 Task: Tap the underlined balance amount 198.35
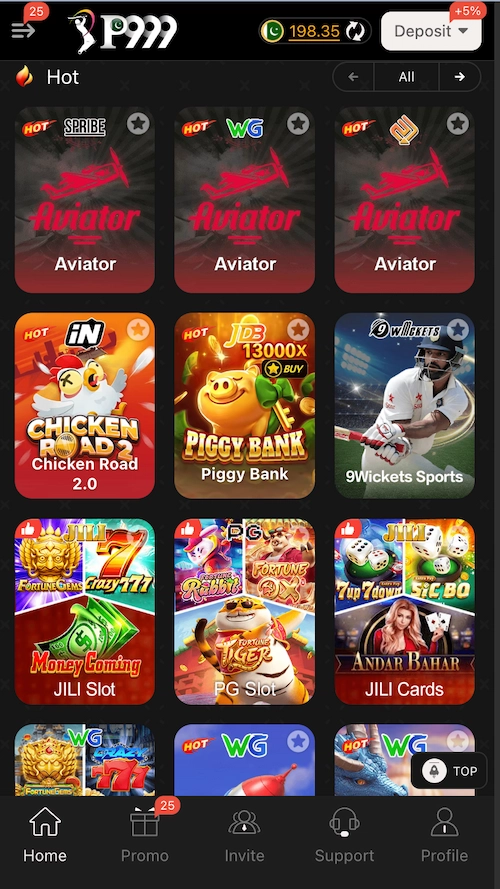pos(314,31)
